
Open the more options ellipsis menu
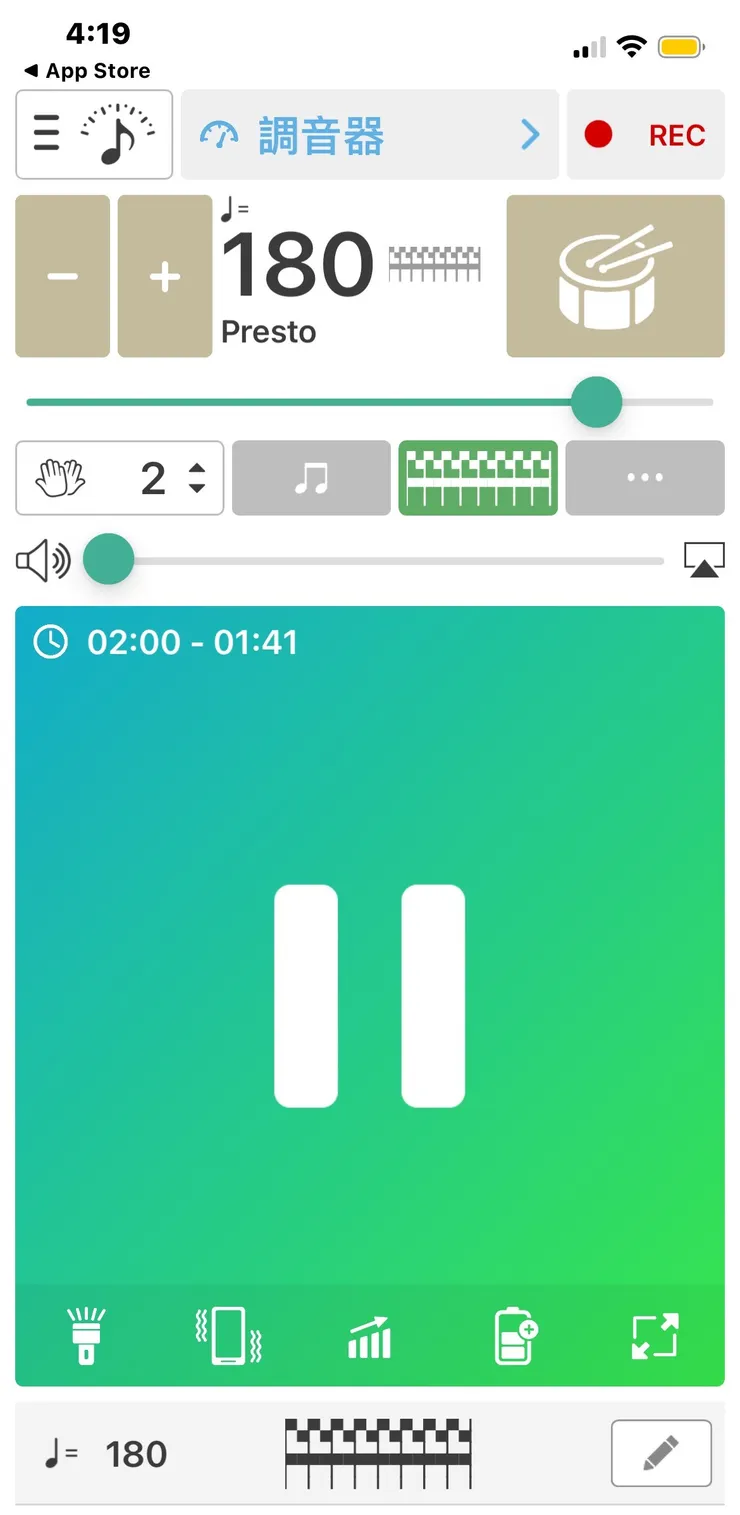(x=644, y=478)
